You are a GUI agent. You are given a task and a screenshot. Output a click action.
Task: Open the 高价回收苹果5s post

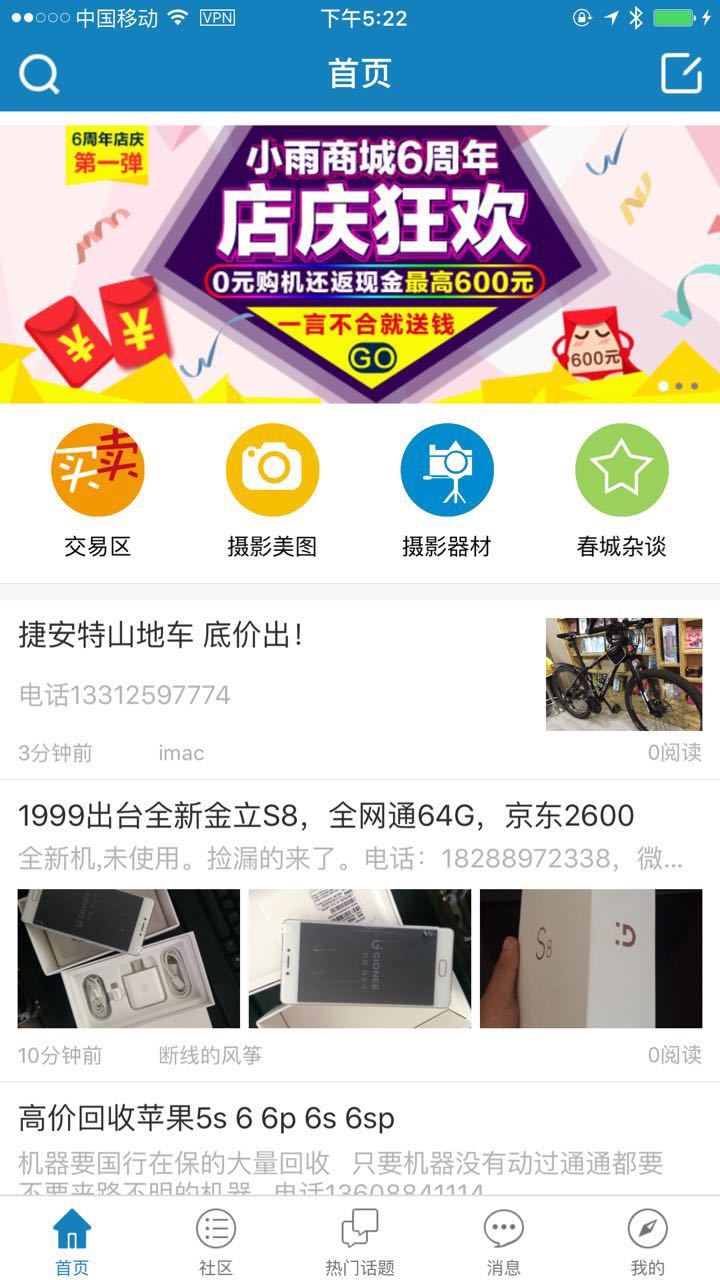[207, 1118]
